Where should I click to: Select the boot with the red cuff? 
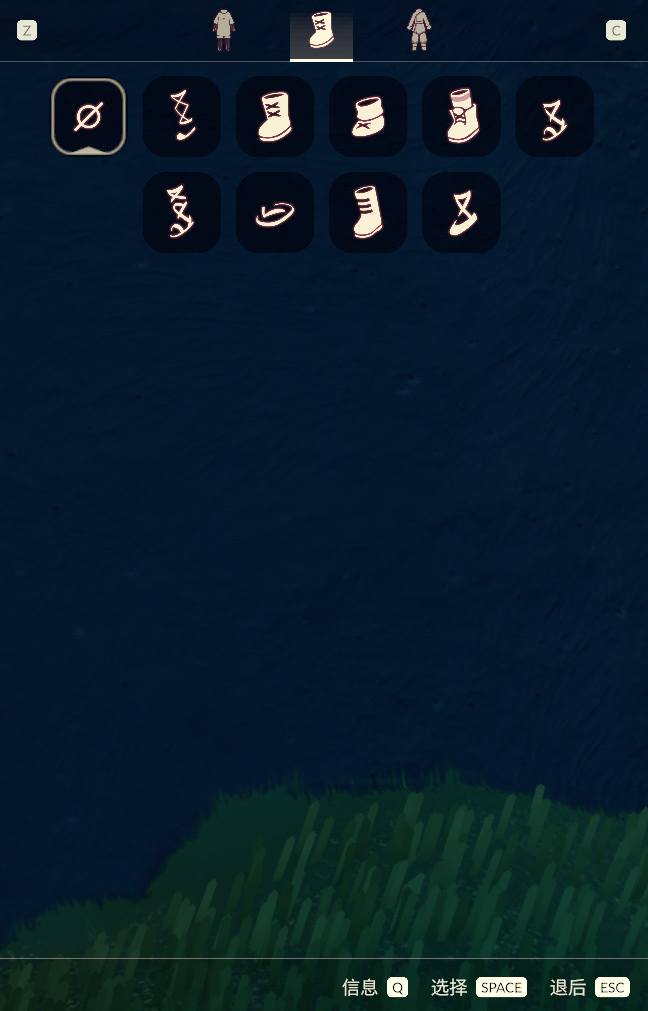(461, 117)
